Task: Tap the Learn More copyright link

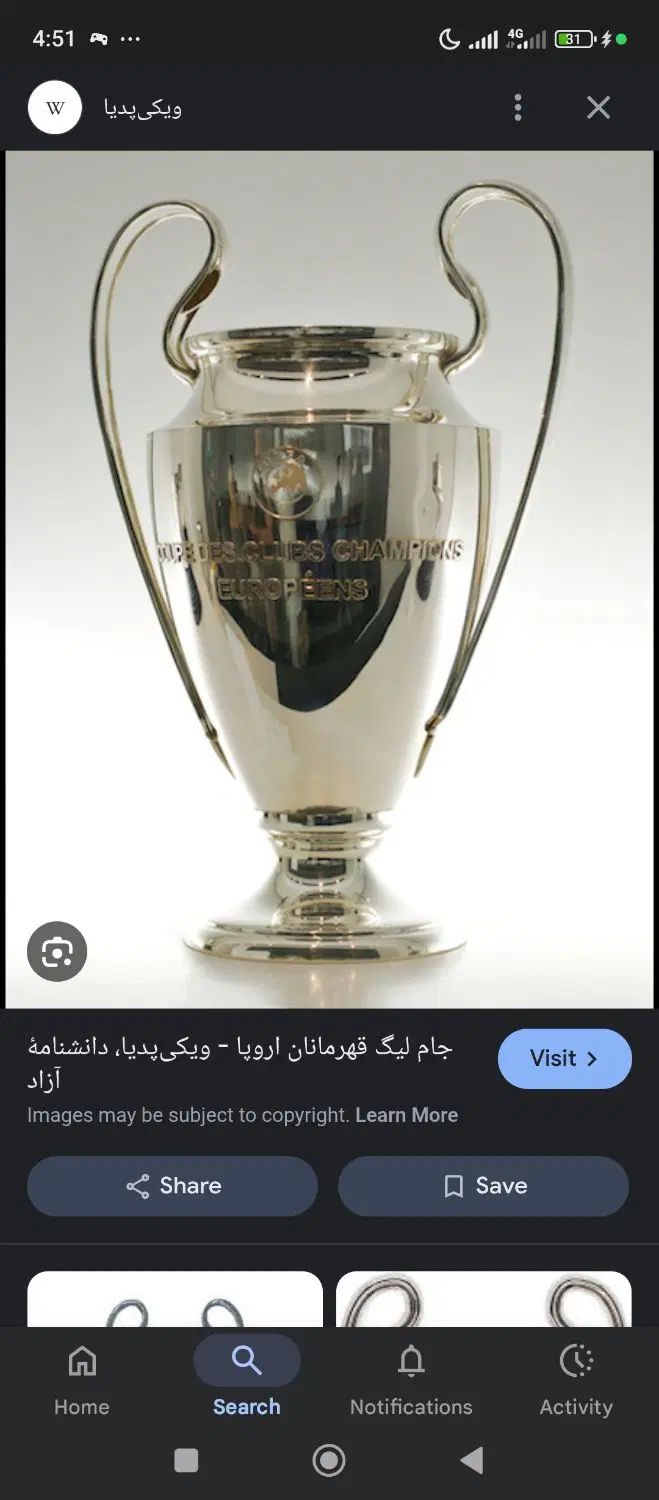Action: (406, 1115)
